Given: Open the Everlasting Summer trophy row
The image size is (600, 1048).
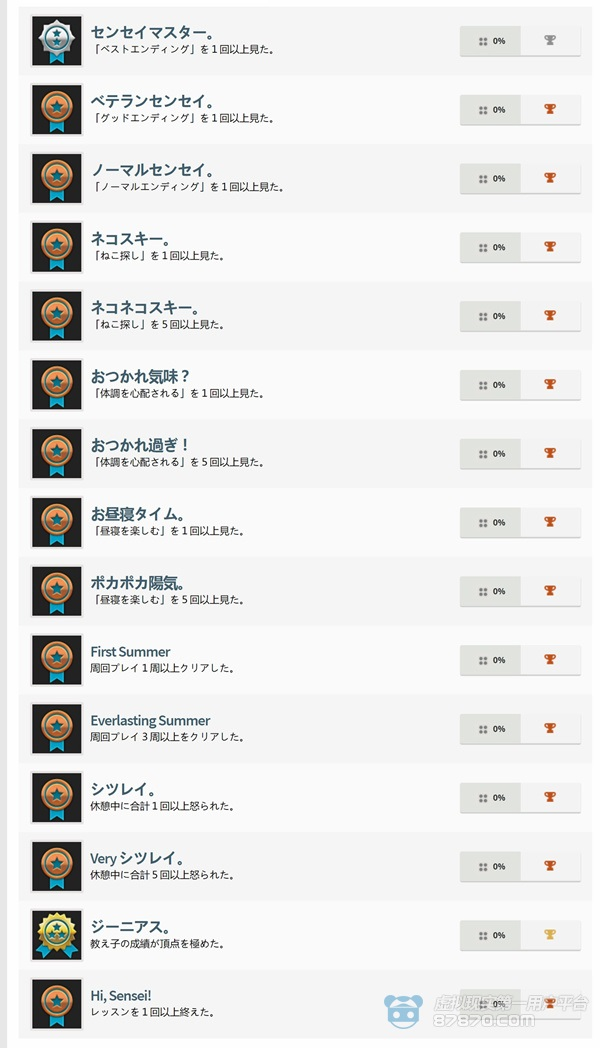Looking at the screenshot, I should [x=305, y=729].
